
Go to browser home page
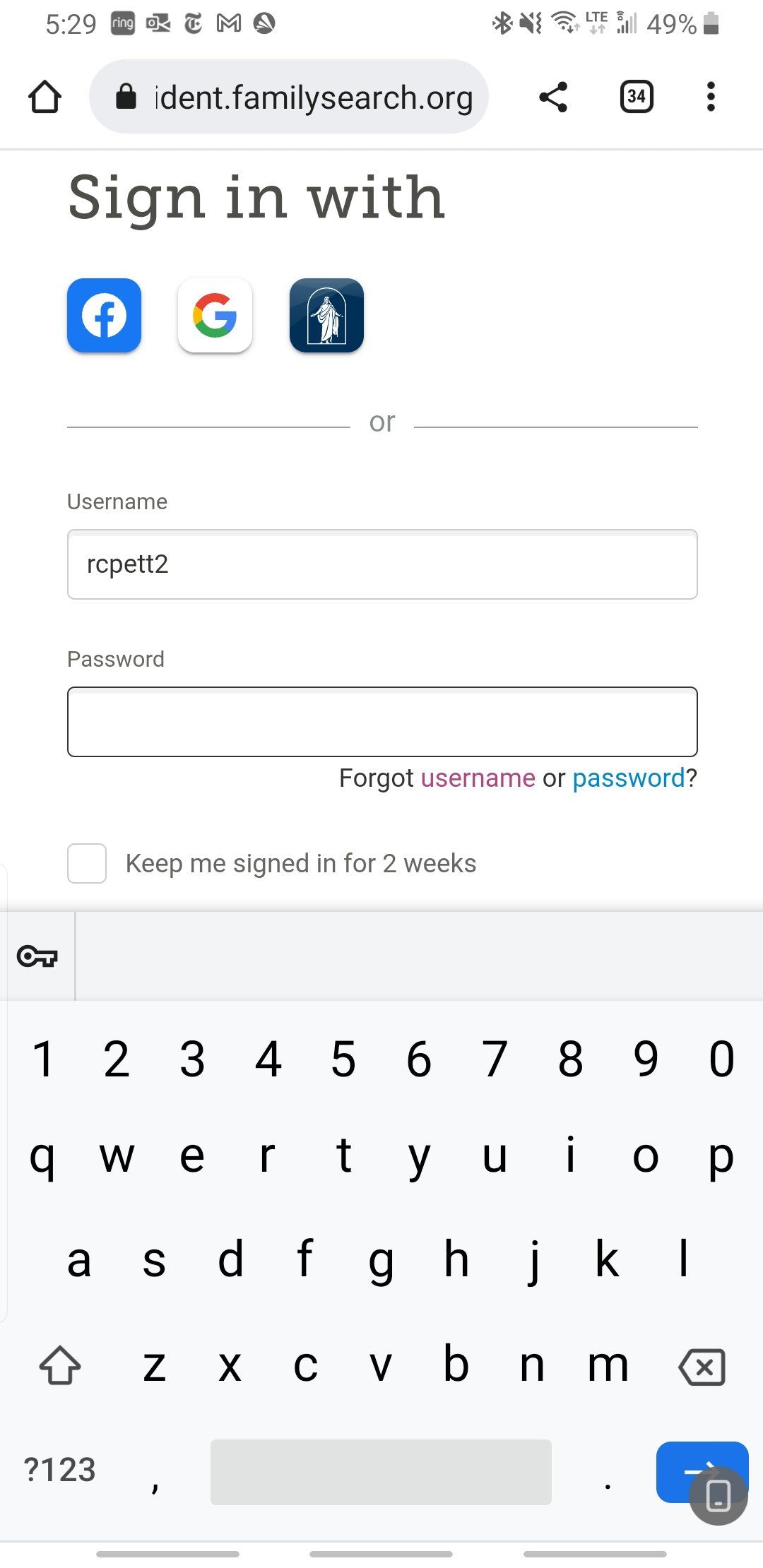[x=45, y=97]
